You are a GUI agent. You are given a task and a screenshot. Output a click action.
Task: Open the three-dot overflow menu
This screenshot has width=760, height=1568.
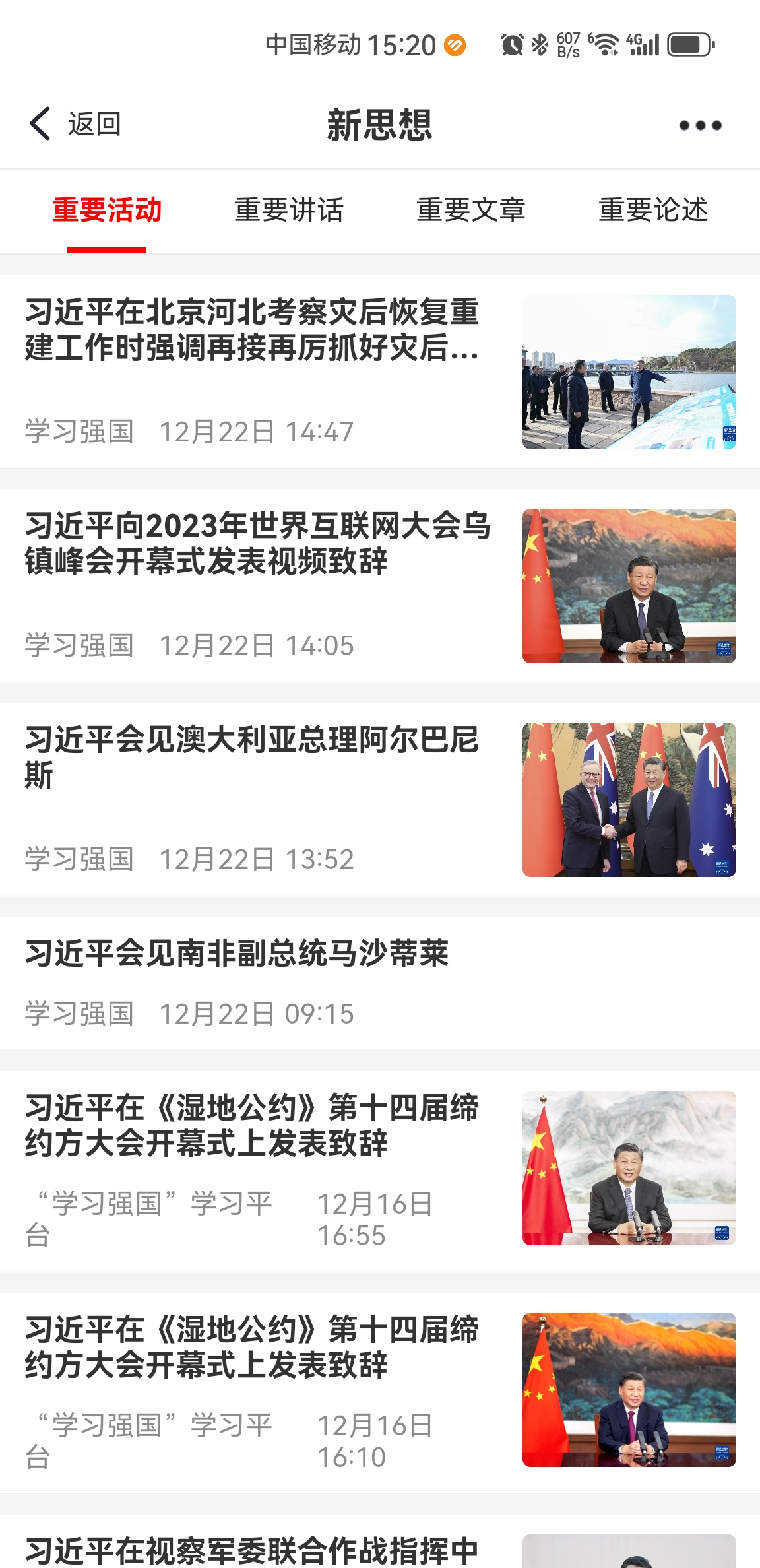(x=700, y=125)
